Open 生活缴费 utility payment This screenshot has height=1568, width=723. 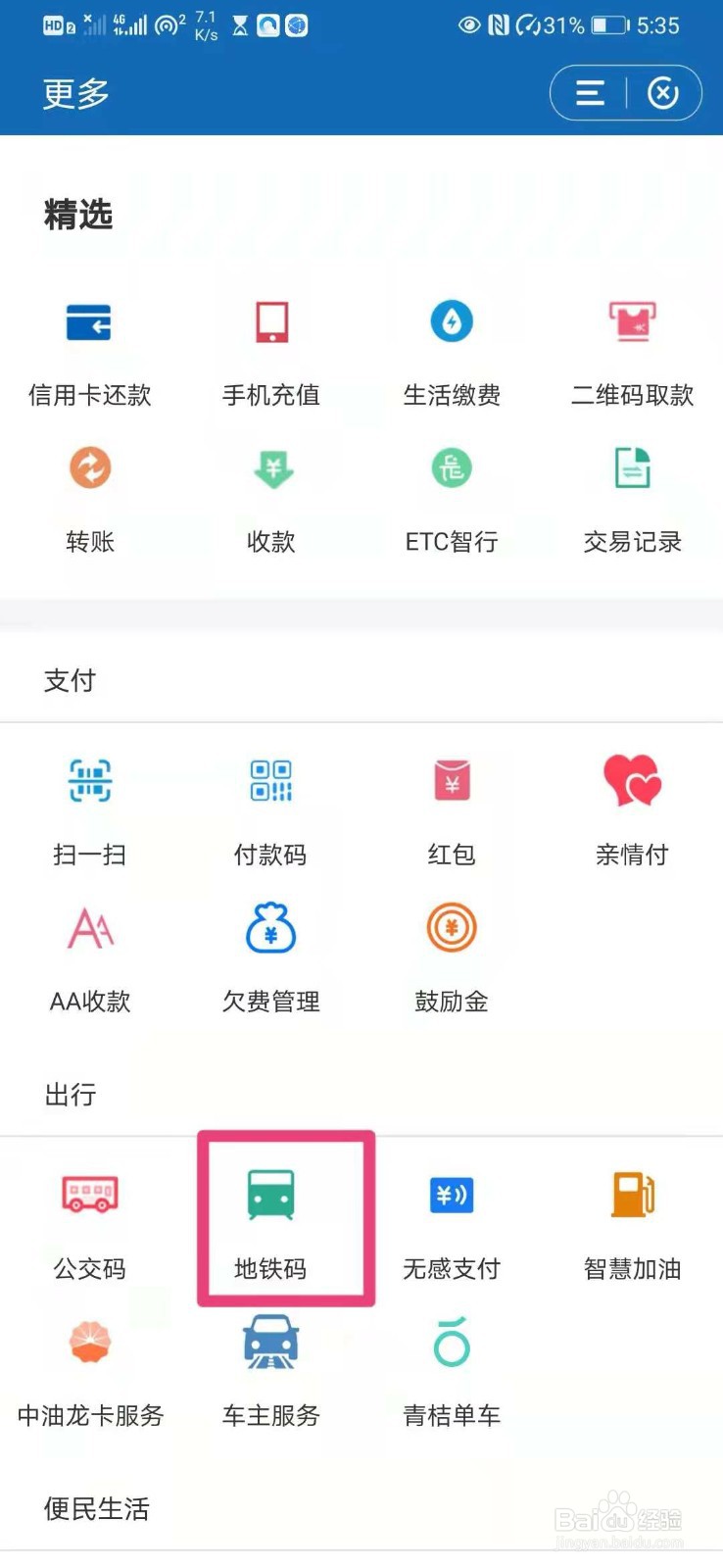tap(451, 345)
